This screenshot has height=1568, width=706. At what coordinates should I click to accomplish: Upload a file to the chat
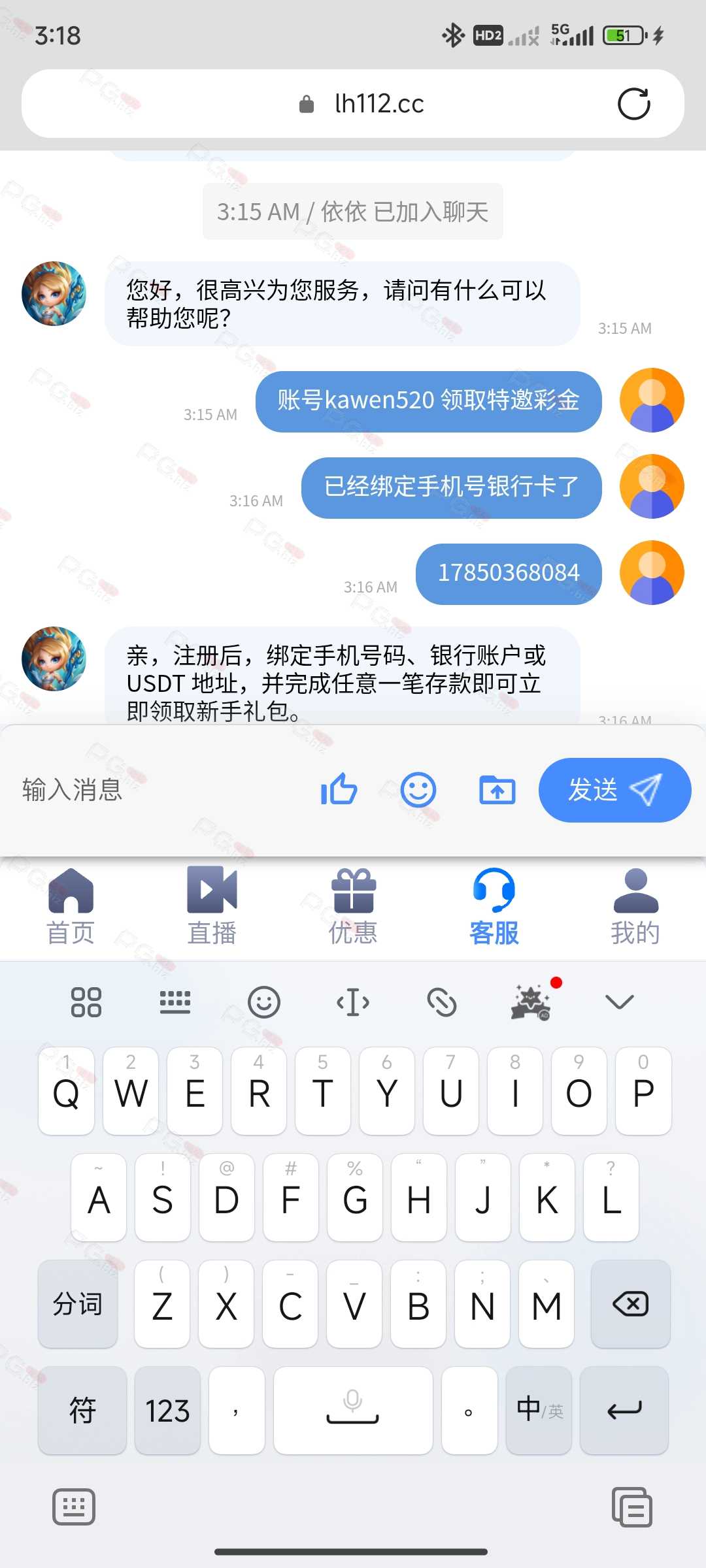tap(497, 790)
